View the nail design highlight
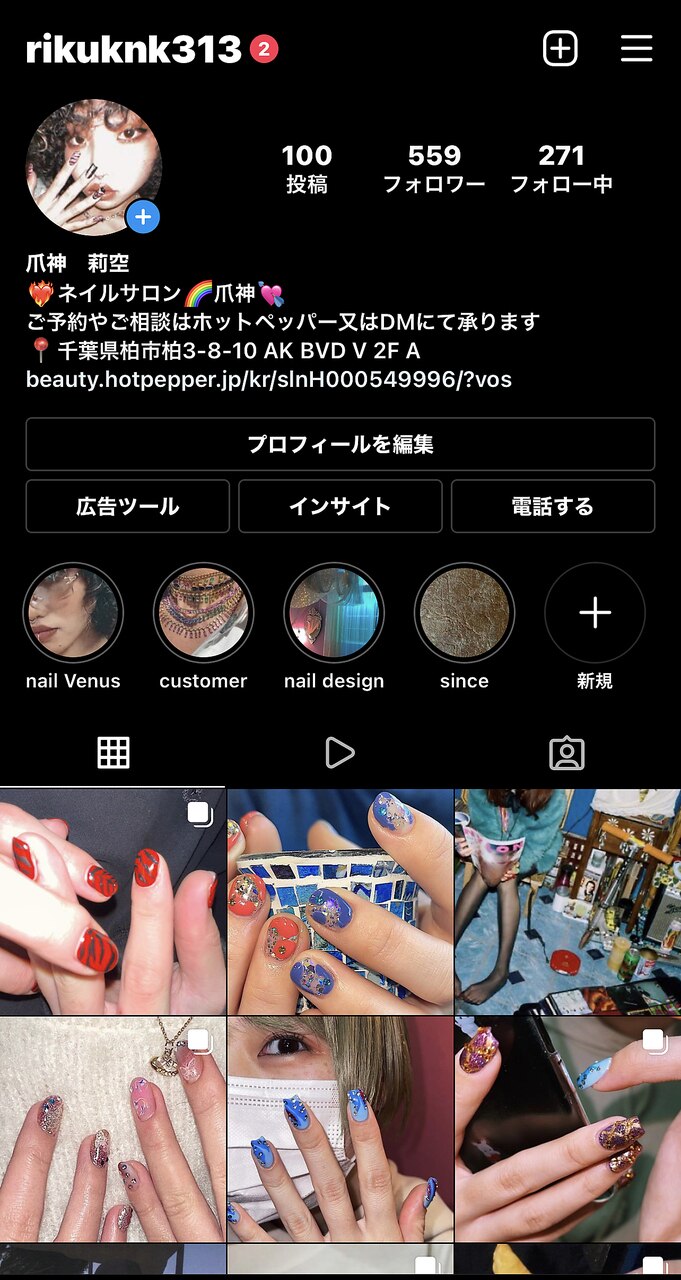681x1280 pixels. 334,613
